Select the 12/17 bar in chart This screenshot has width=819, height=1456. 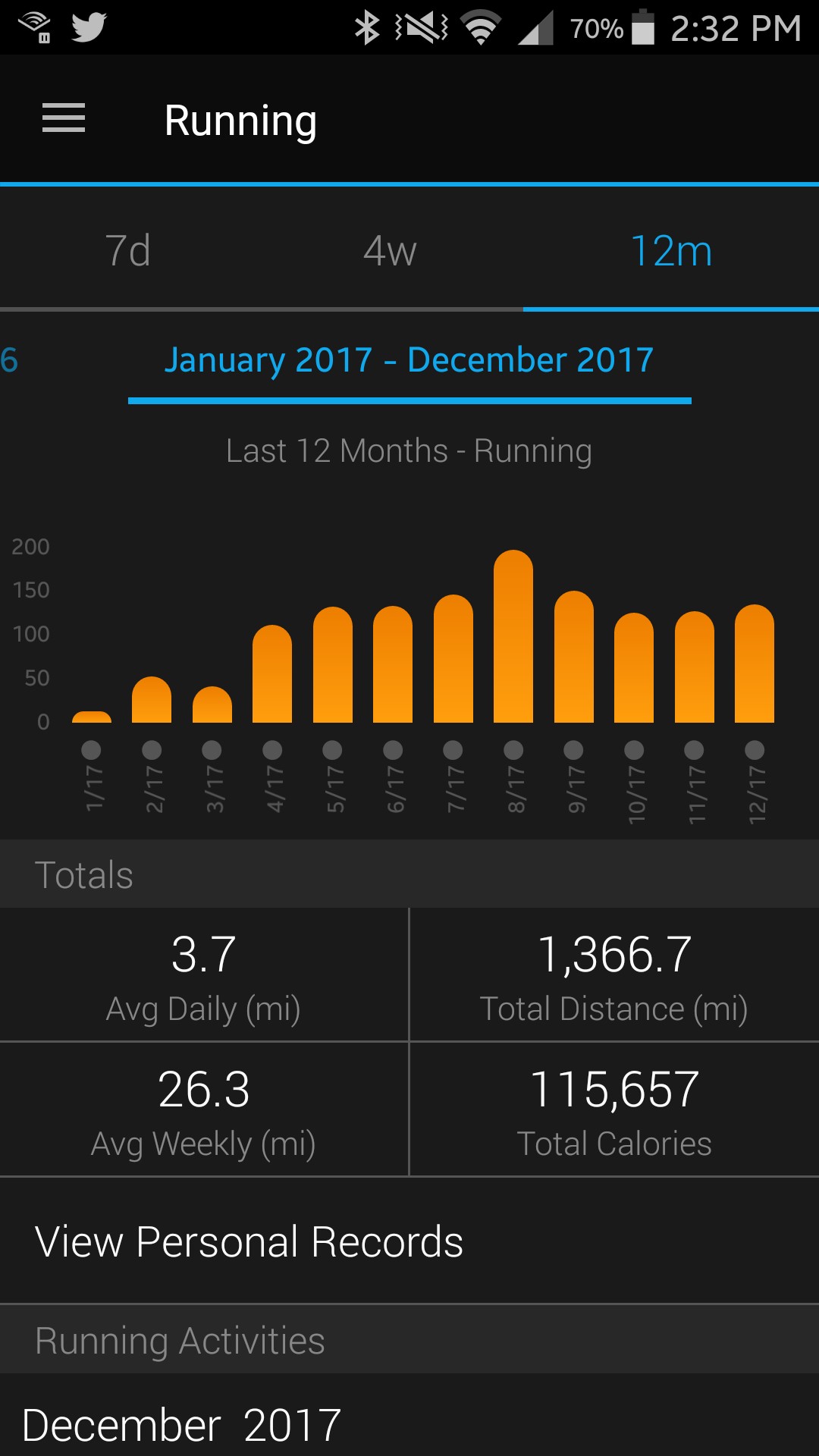(x=755, y=664)
